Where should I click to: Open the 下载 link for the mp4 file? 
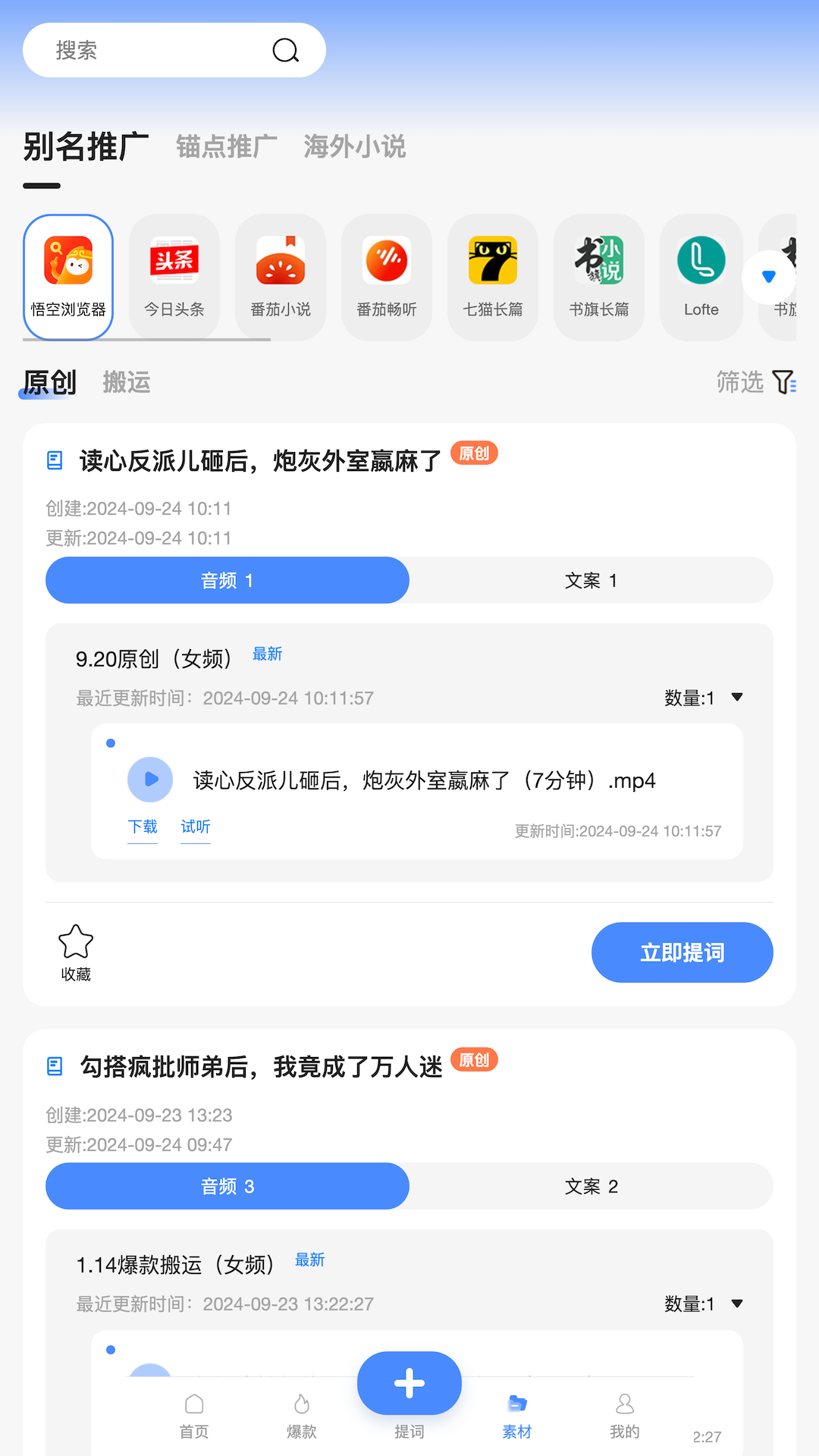[x=142, y=827]
